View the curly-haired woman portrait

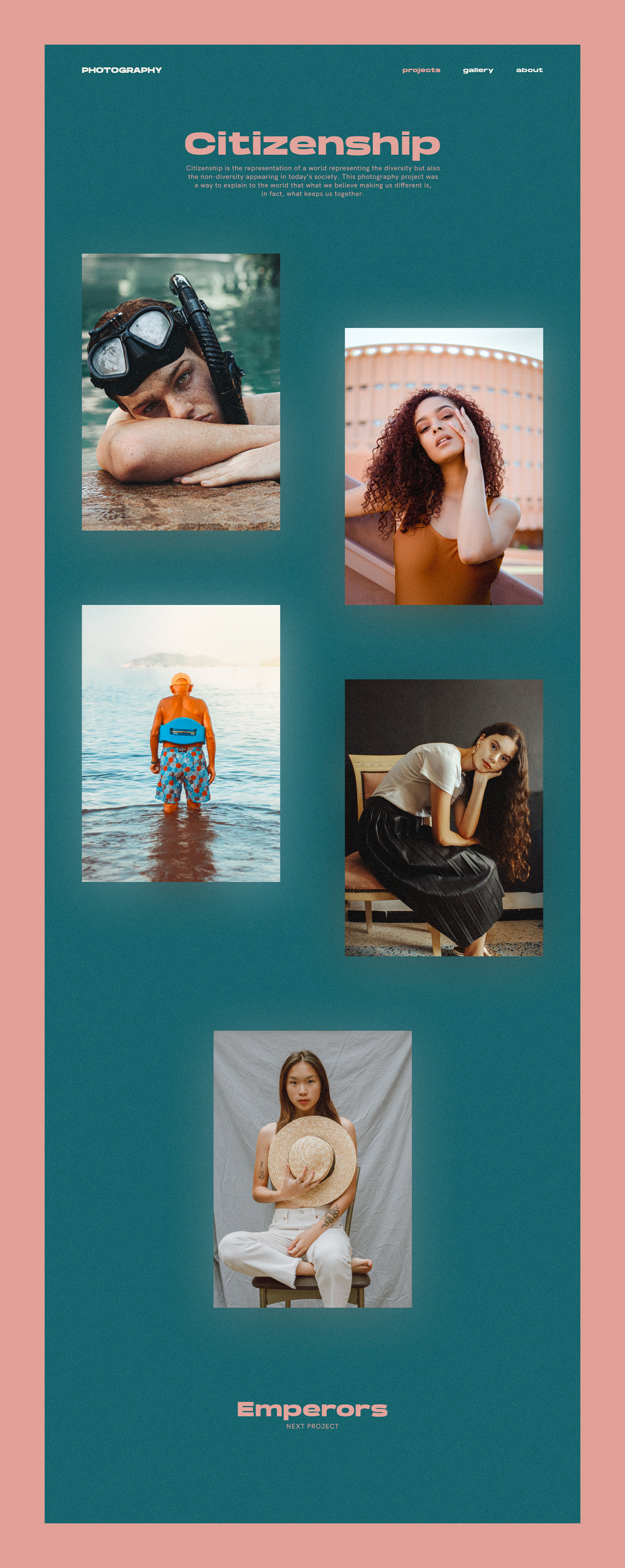pos(443,466)
